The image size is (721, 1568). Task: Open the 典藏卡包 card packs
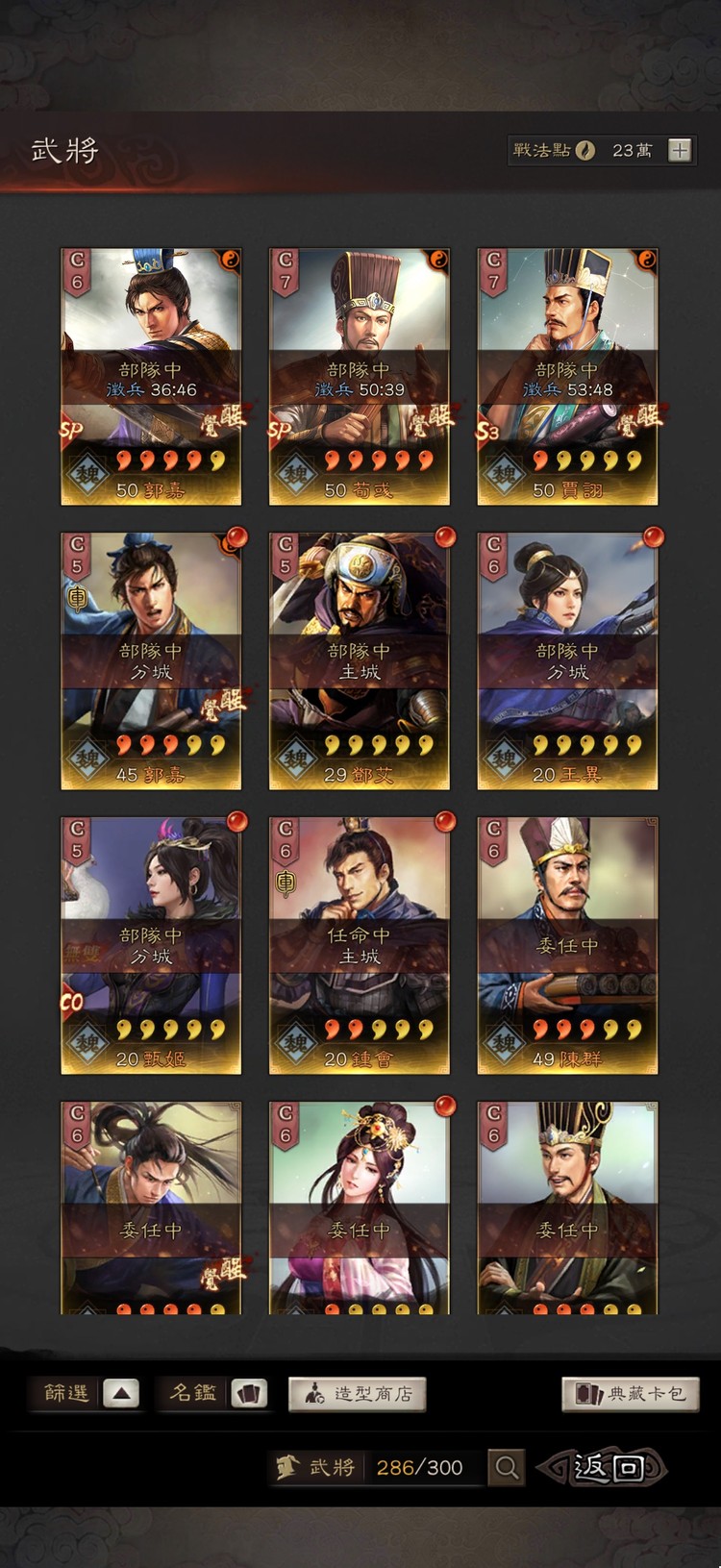click(630, 1393)
